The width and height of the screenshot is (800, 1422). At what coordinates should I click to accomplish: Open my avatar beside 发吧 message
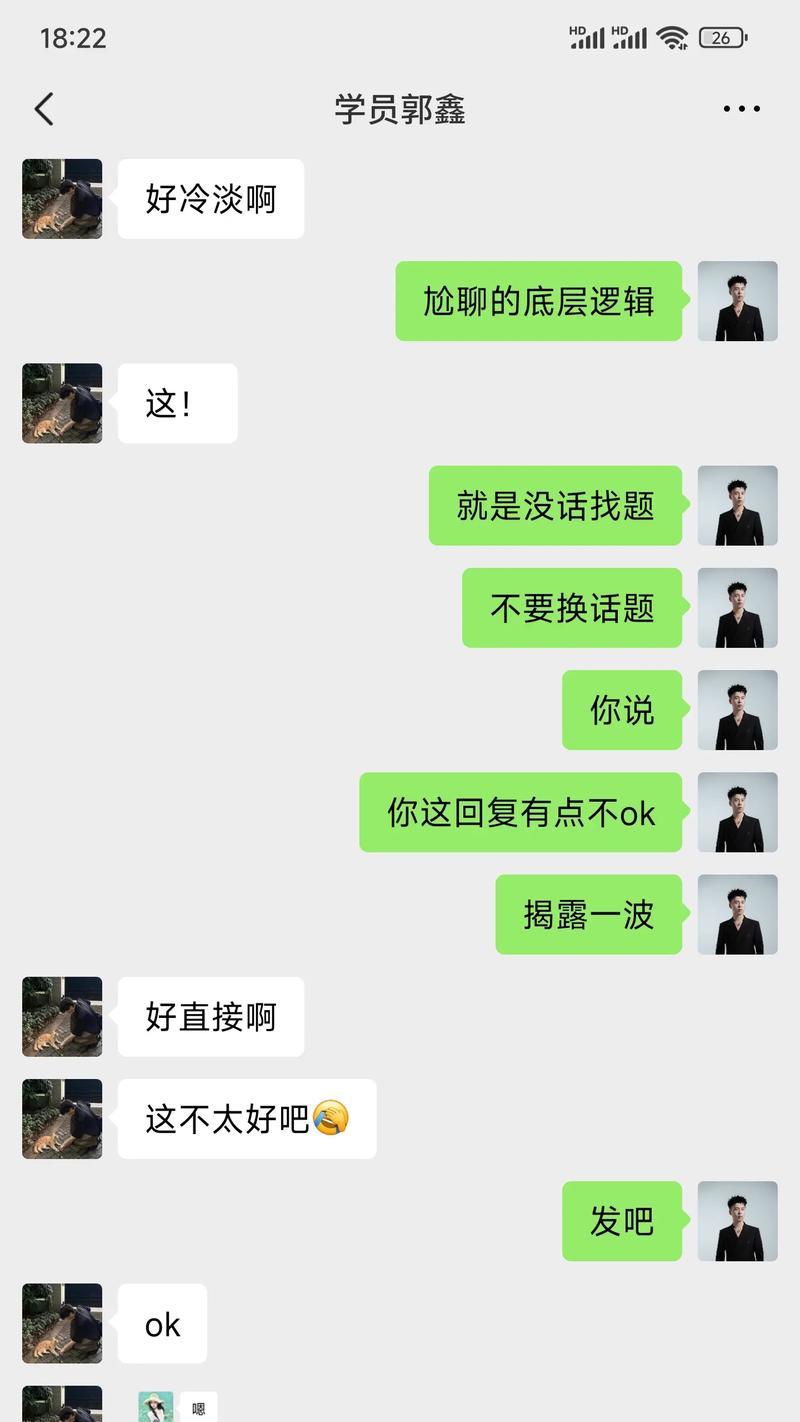[737, 1221]
